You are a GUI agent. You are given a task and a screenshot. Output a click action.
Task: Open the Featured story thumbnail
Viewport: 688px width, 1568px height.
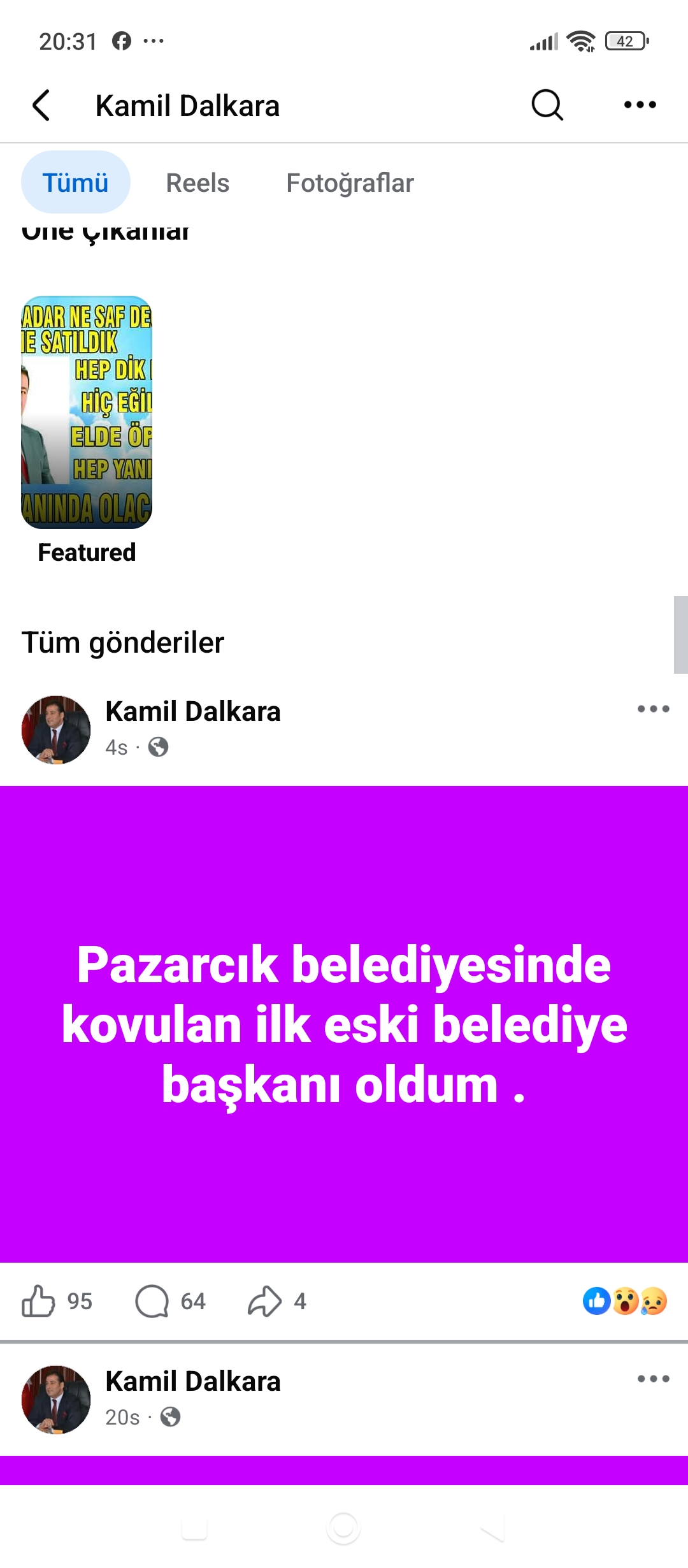[87, 414]
